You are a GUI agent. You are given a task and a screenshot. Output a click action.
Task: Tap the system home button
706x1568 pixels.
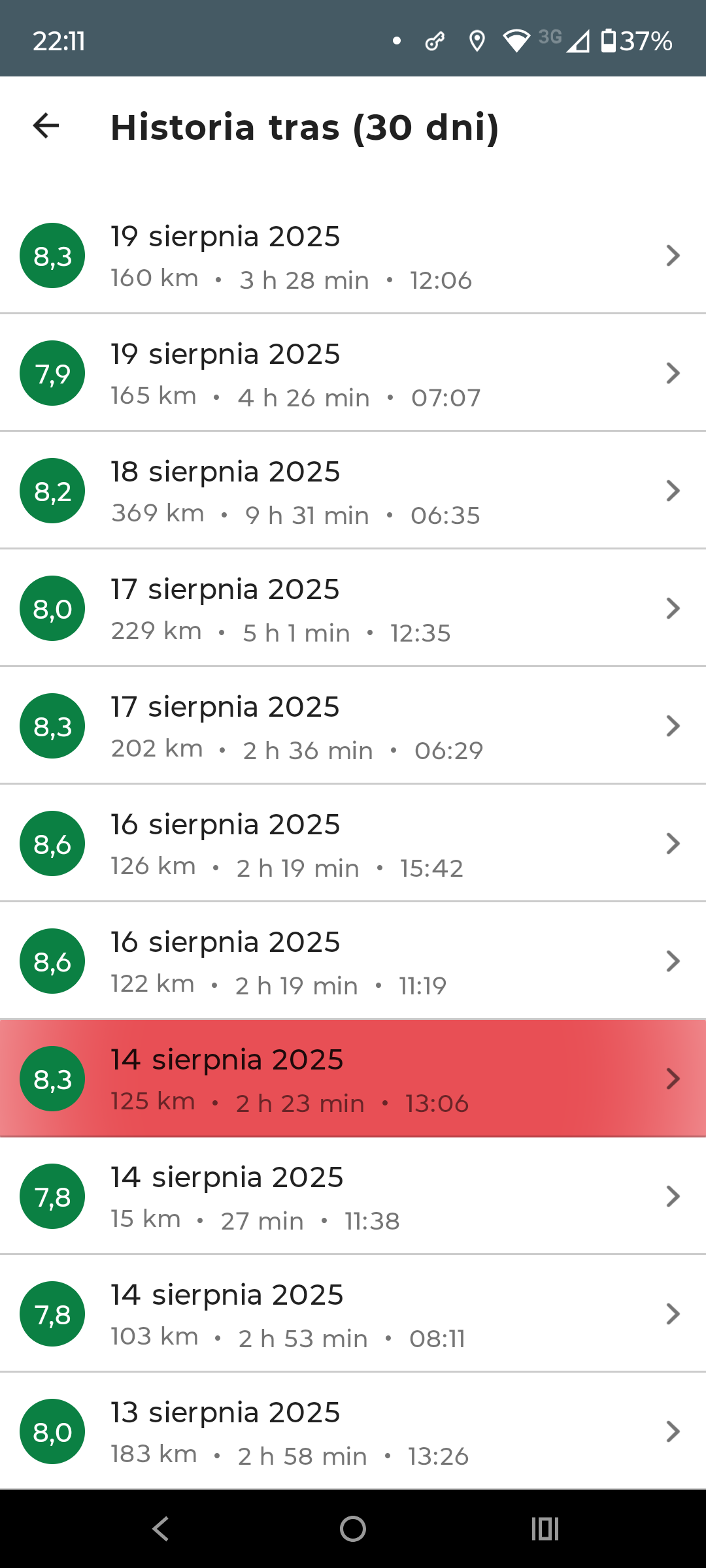(x=353, y=1529)
